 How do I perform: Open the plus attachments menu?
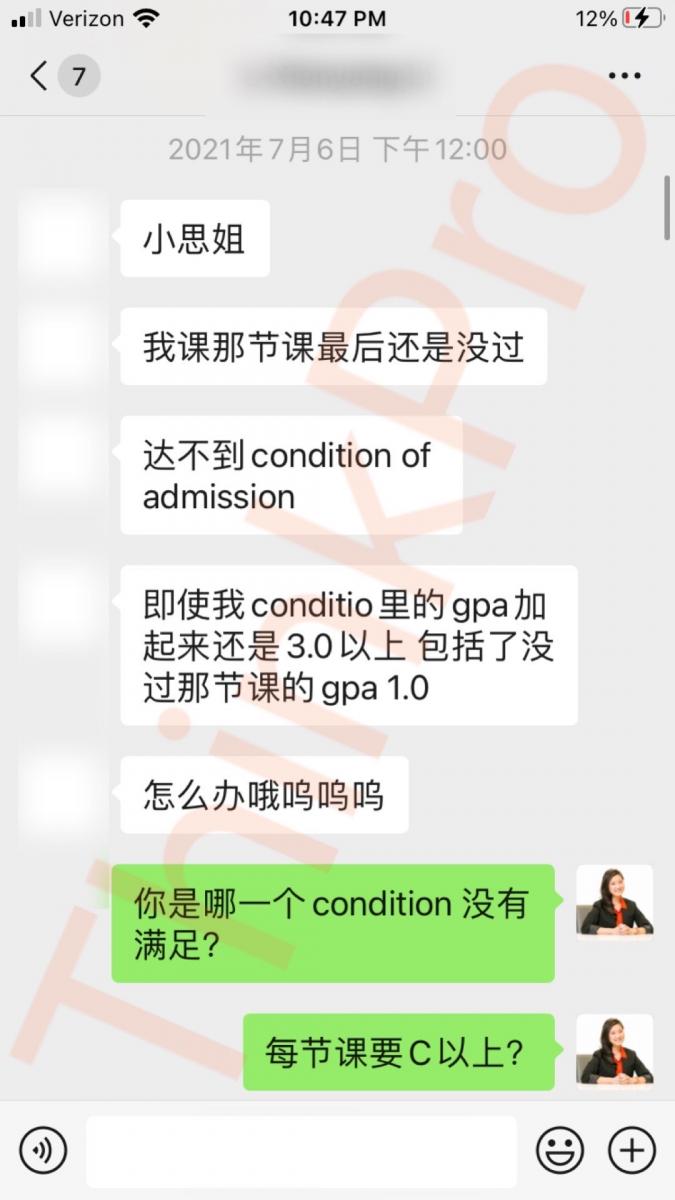tap(632, 1150)
